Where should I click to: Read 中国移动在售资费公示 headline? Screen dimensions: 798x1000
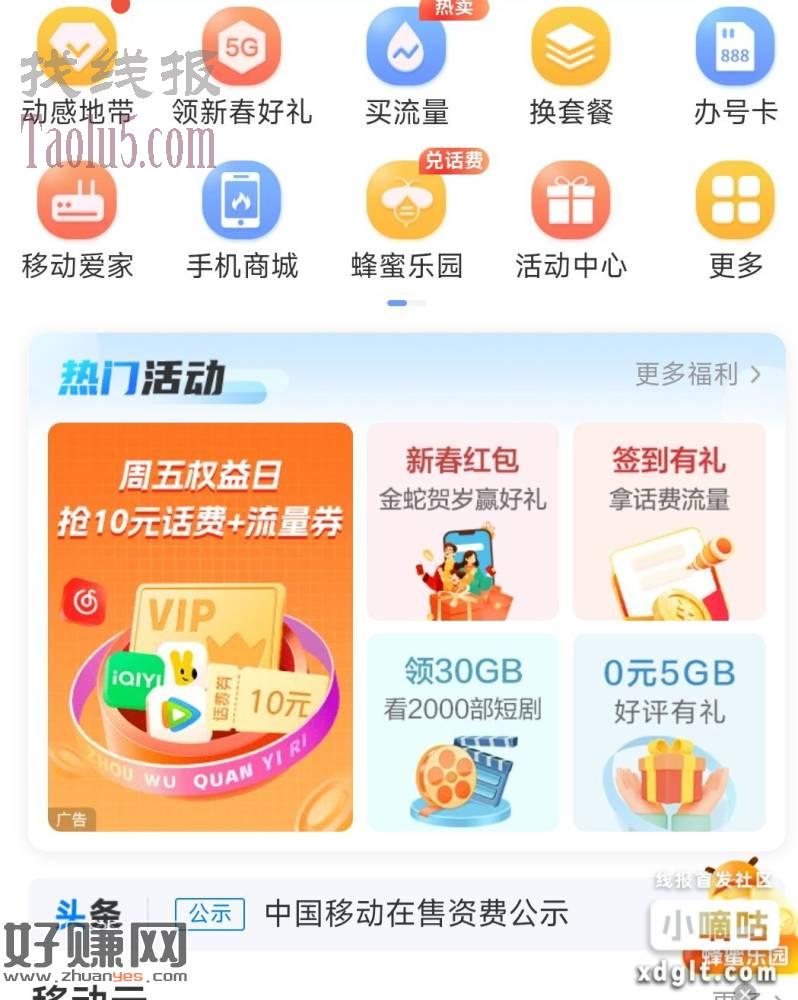(416, 913)
